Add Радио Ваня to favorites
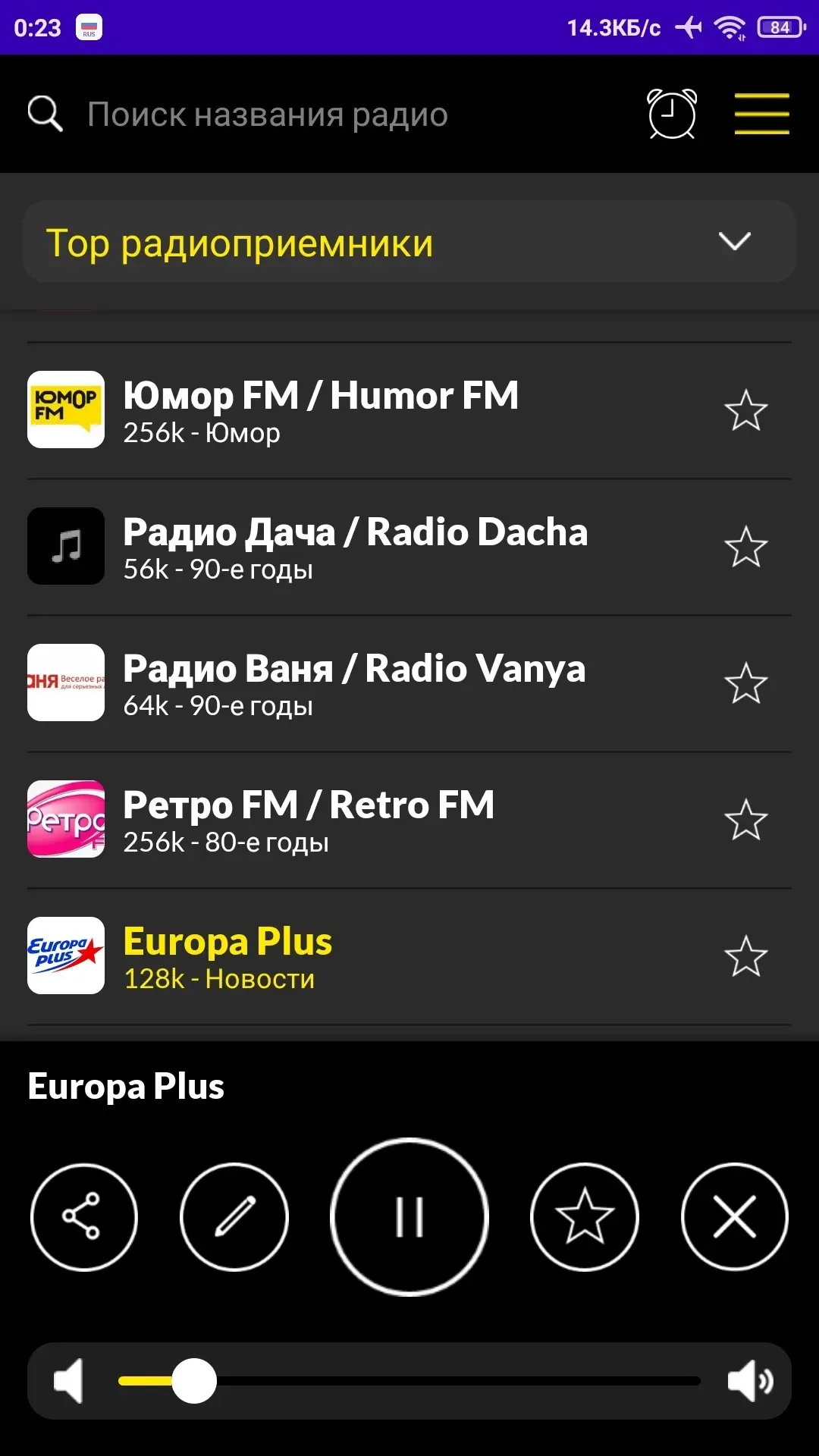The image size is (819, 1456). 746,683
